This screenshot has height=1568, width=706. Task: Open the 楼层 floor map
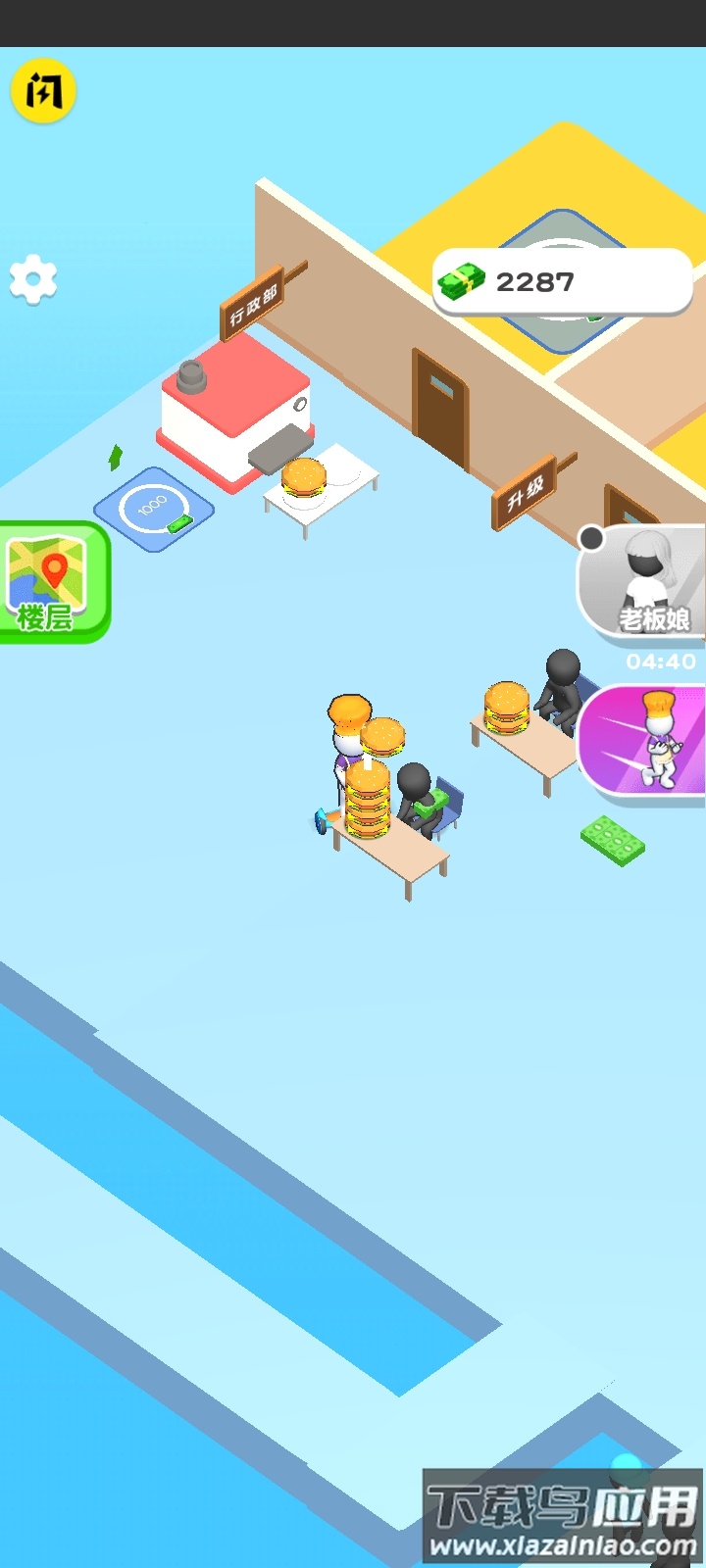[53, 582]
